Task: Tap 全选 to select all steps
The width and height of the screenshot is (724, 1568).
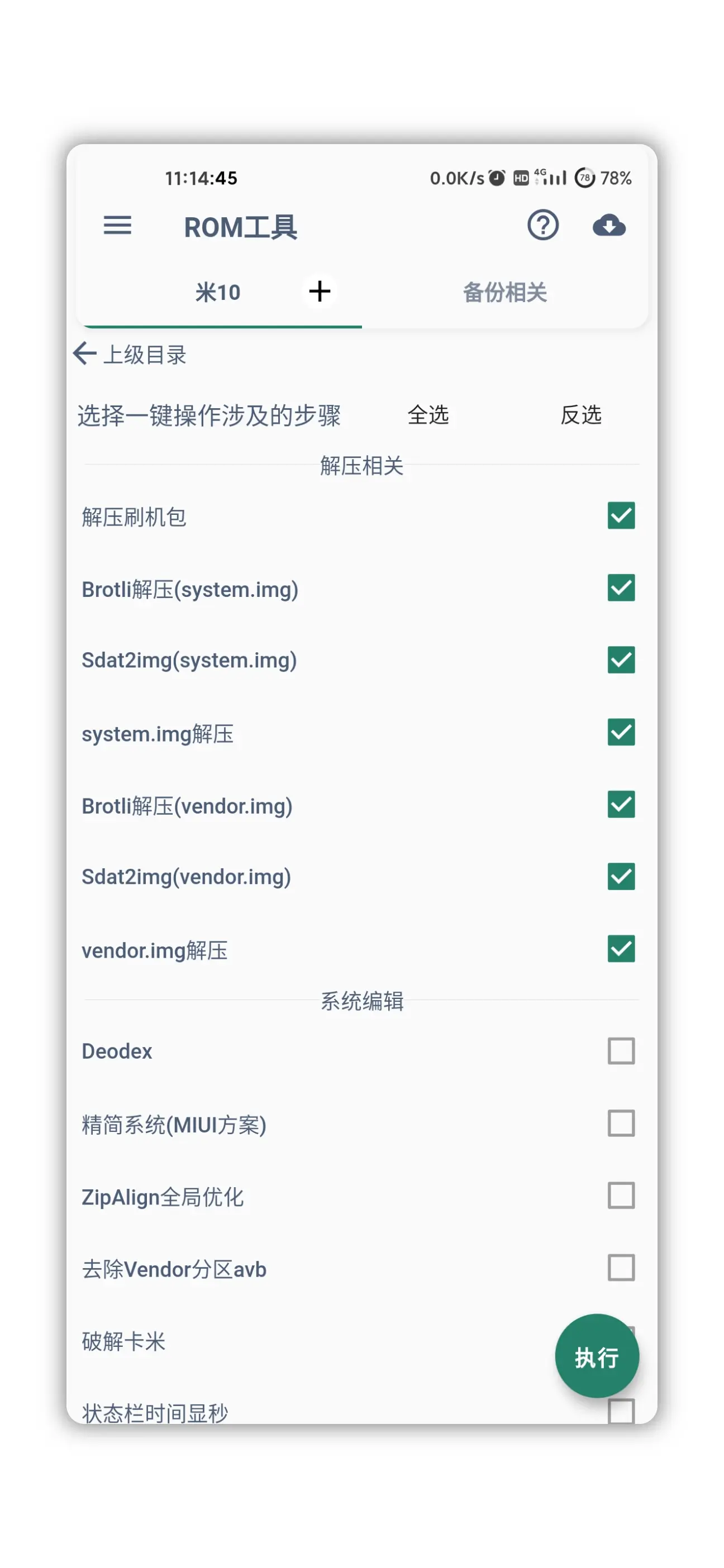Action: pos(427,414)
